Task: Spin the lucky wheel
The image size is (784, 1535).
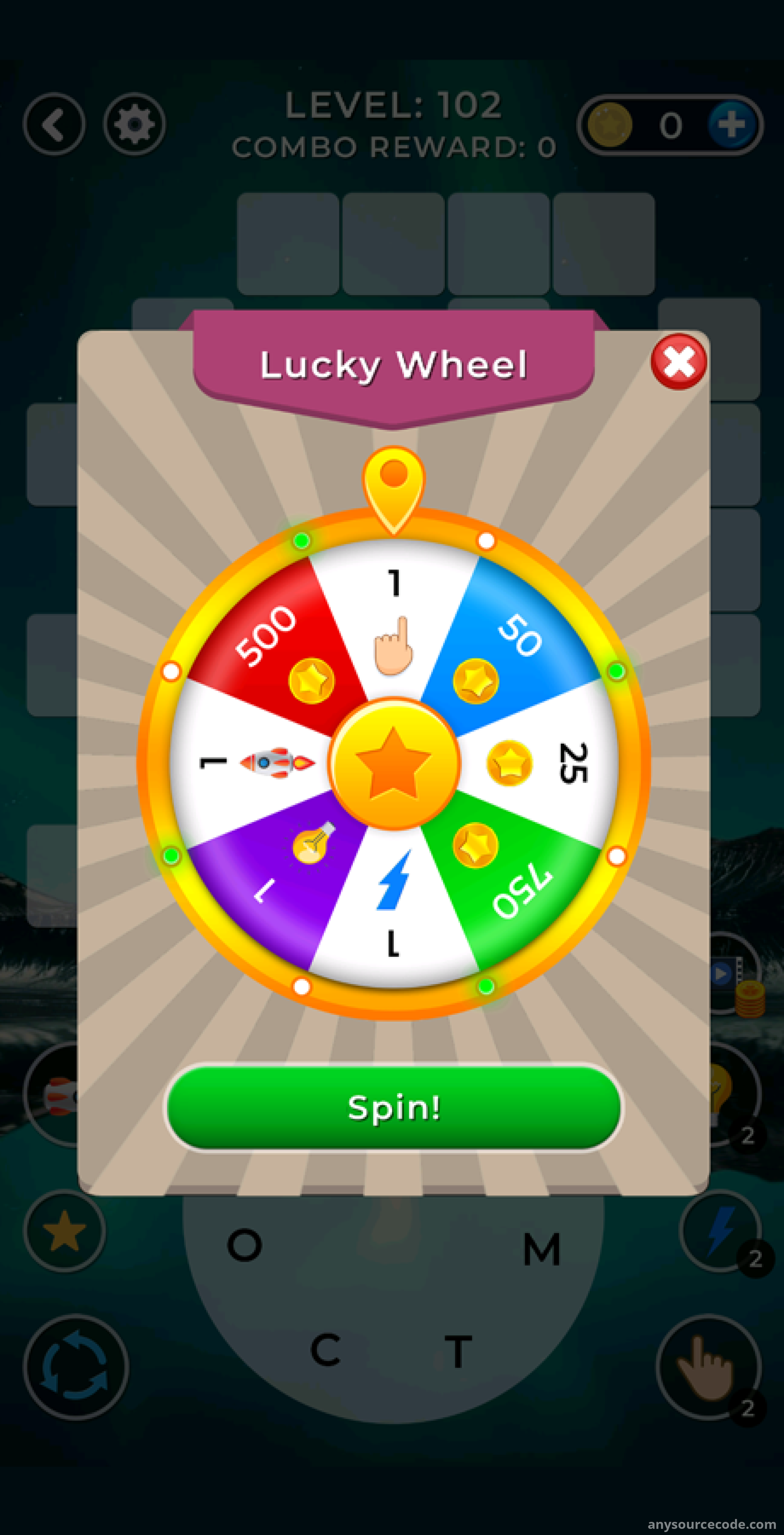Action: point(393,1107)
